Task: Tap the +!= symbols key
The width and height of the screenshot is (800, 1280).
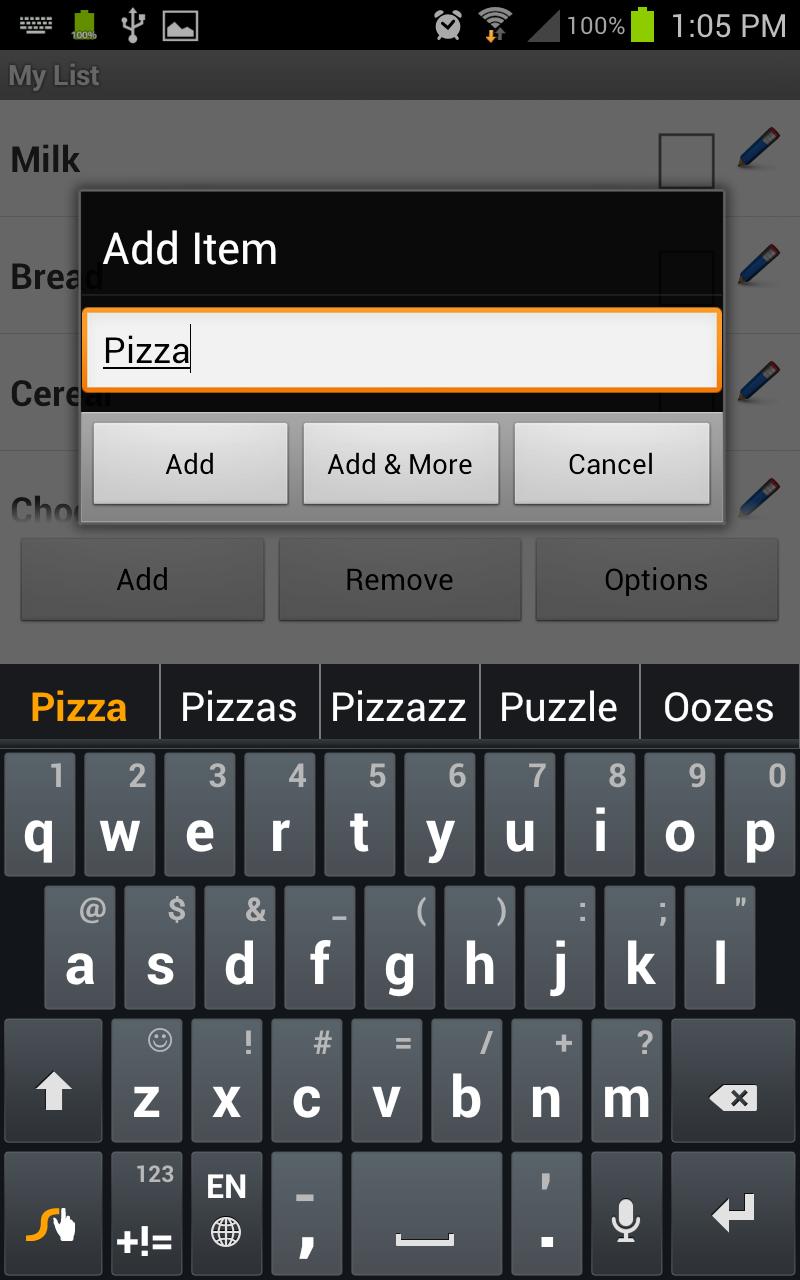Action: (x=146, y=1213)
